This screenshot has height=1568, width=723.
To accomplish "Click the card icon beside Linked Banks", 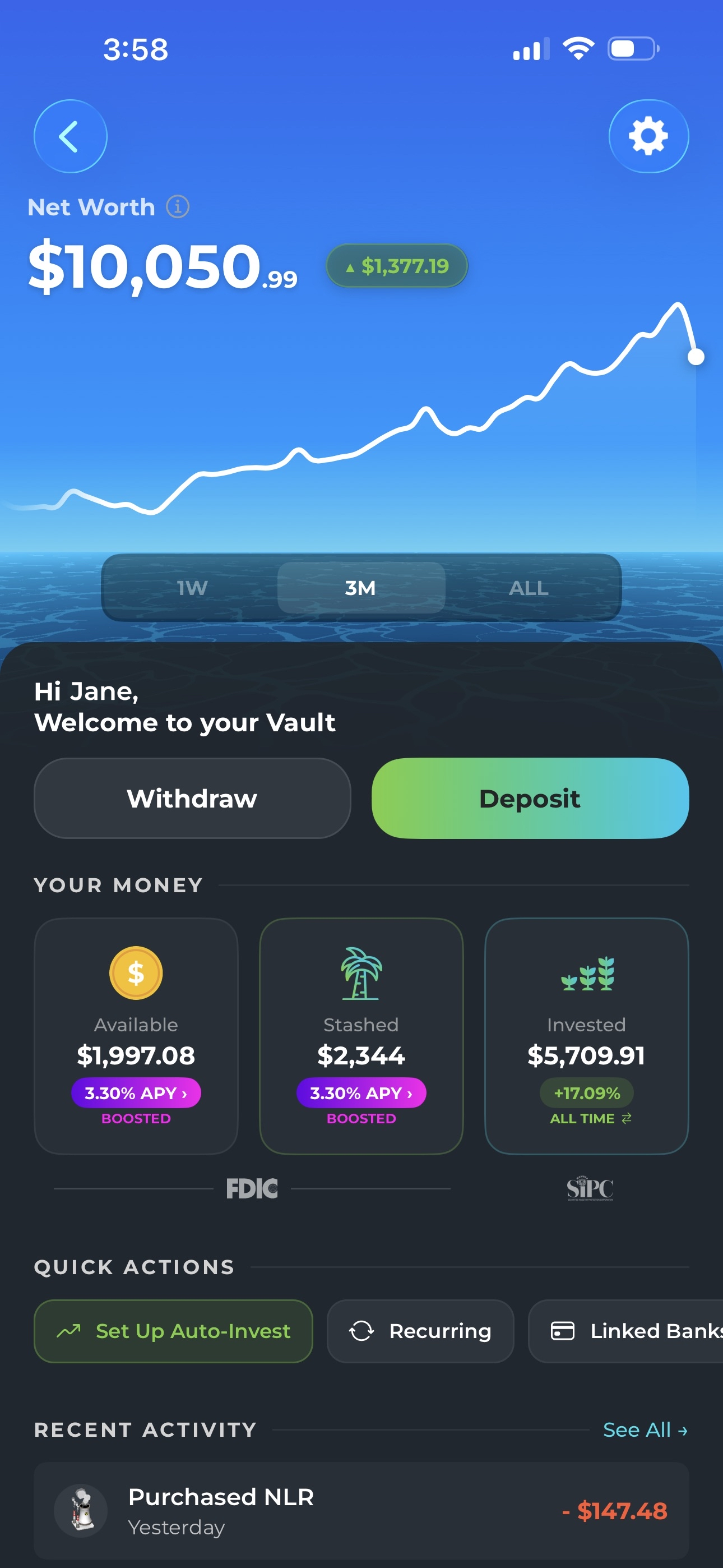I will click(563, 1331).
